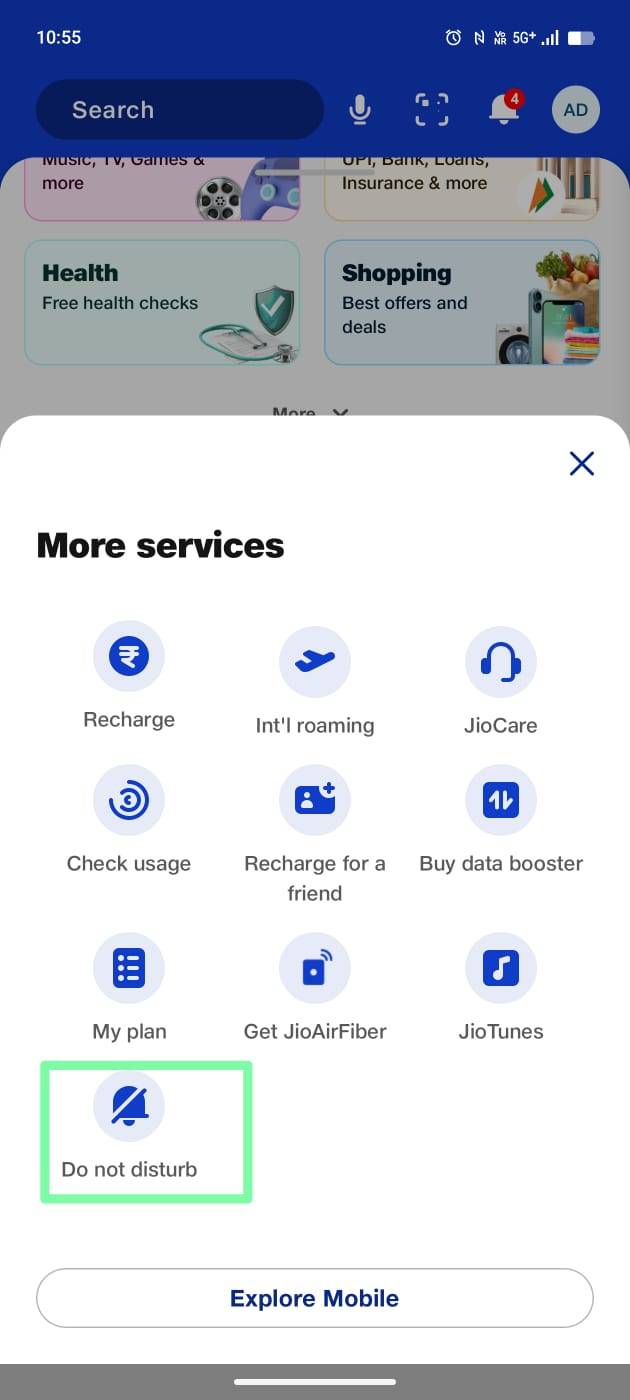The height and width of the screenshot is (1400, 630).
Task: Start voice search with microphone
Action: tap(360, 110)
